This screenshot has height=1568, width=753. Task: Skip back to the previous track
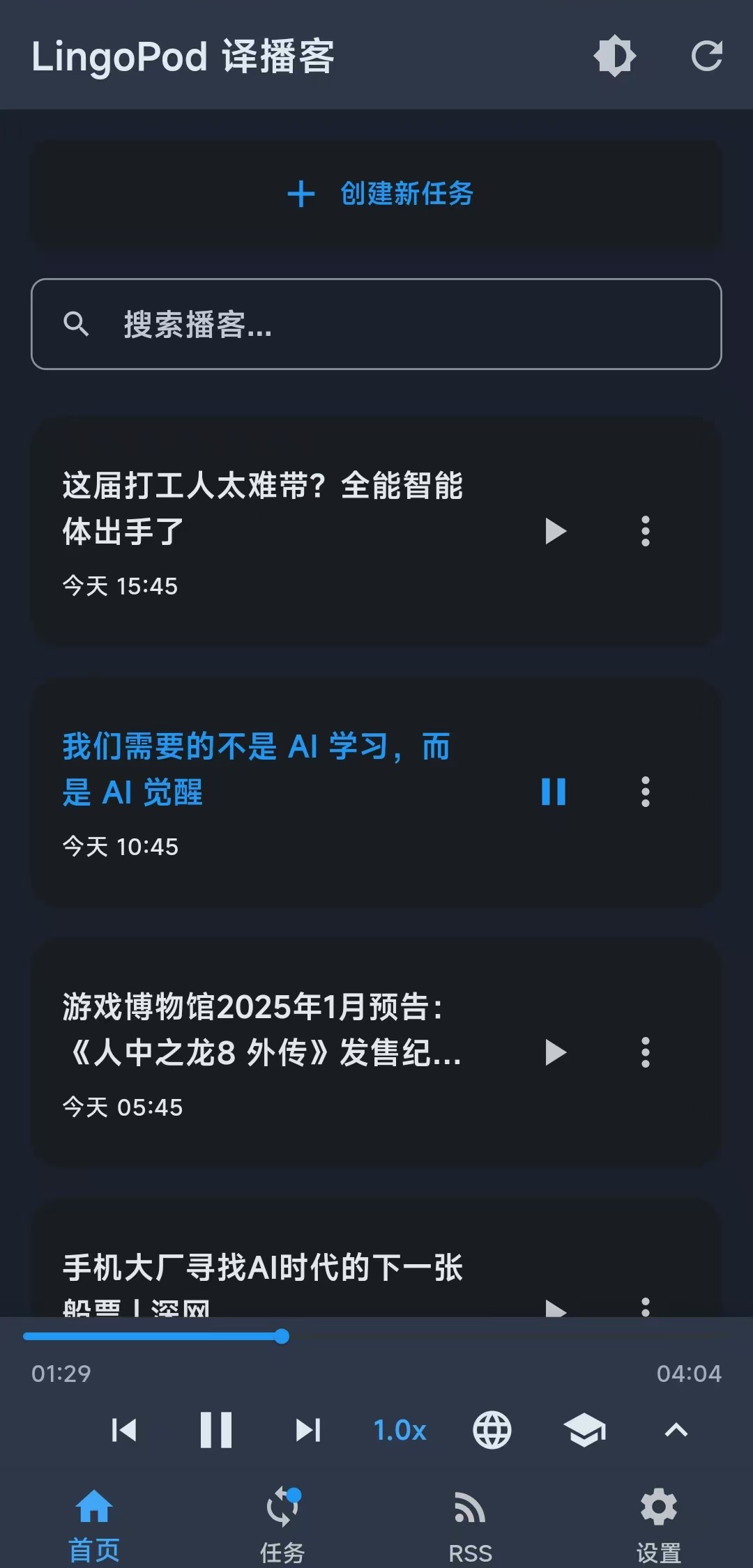(124, 1430)
